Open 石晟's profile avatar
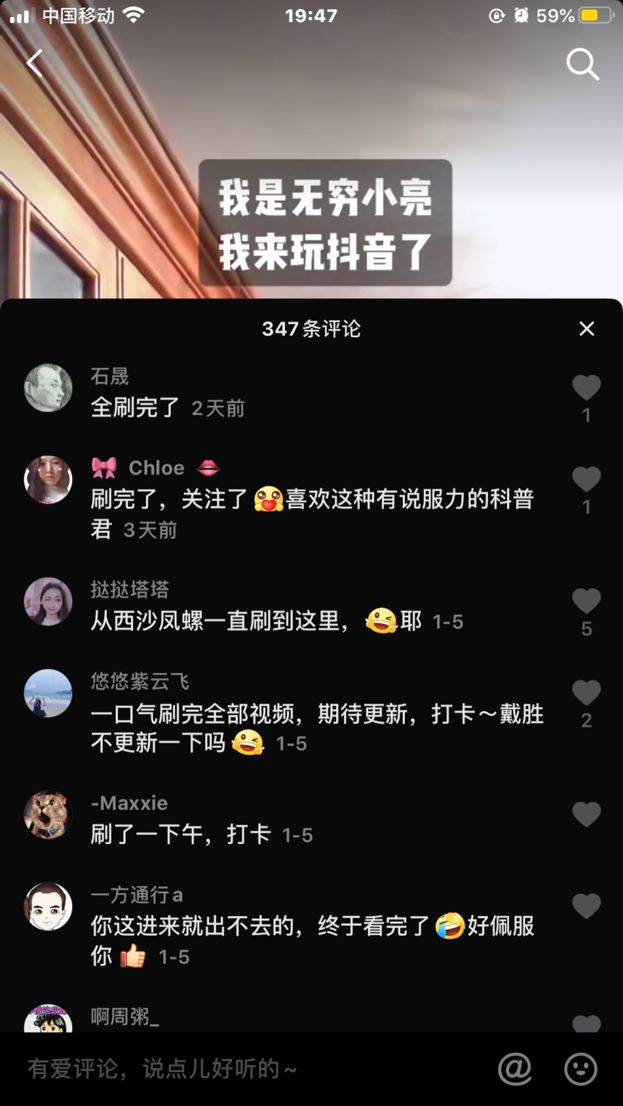 [x=48, y=388]
